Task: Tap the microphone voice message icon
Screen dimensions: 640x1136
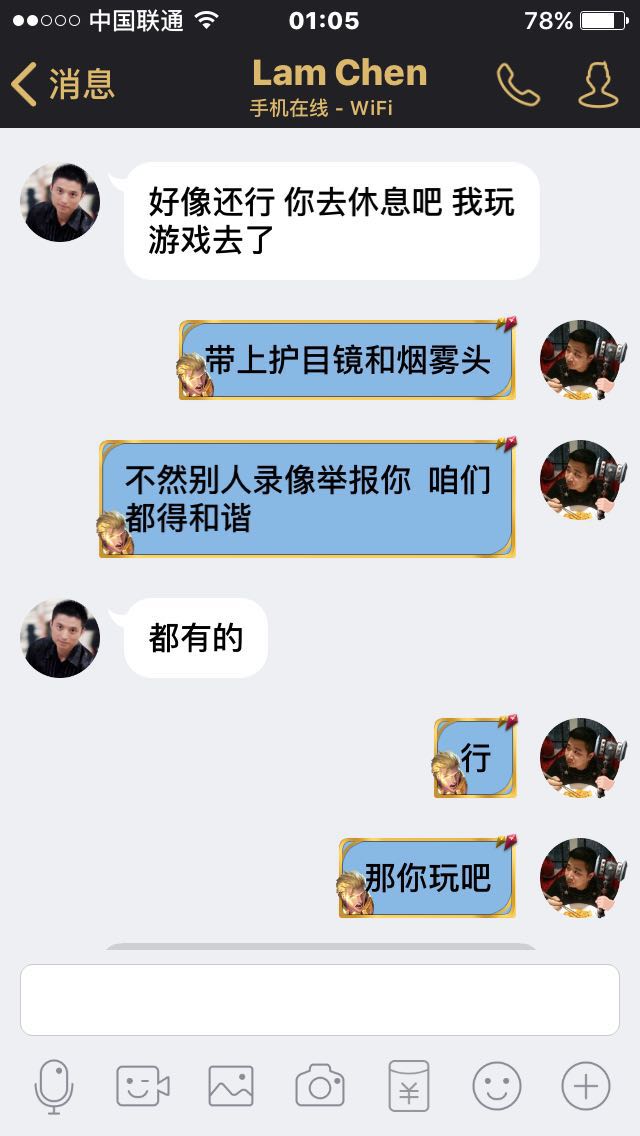Action: [x=54, y=1087]
